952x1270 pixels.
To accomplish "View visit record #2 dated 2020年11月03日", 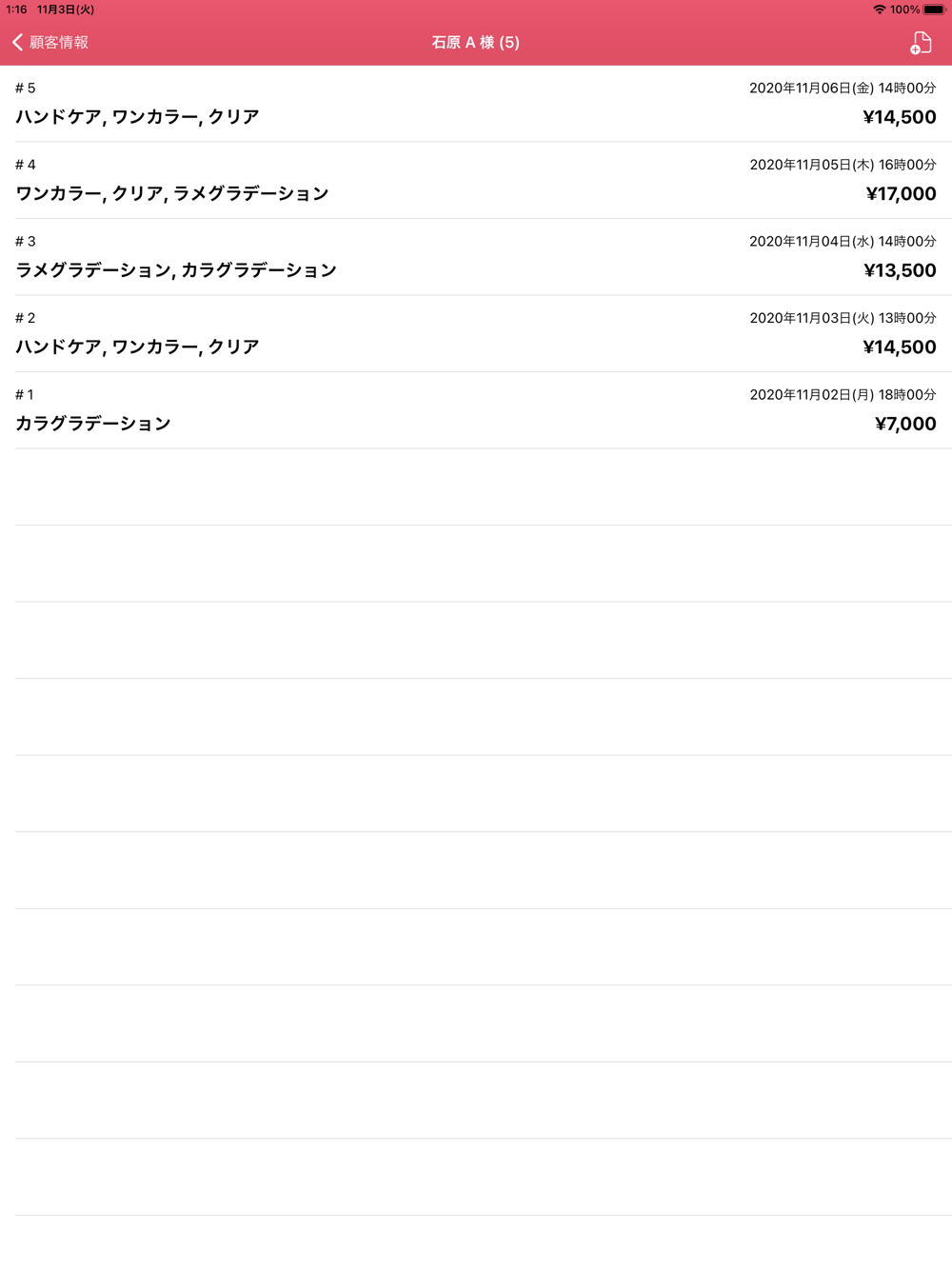I will click(x=476, y=334).
